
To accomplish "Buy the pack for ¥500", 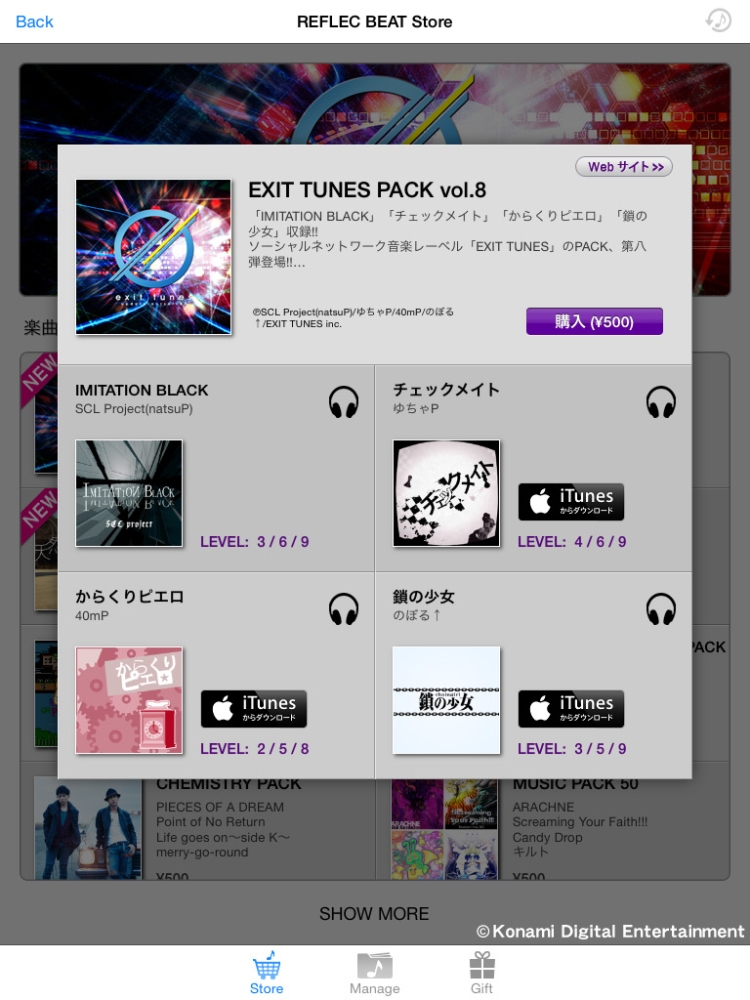I will [x=594, y=321].
